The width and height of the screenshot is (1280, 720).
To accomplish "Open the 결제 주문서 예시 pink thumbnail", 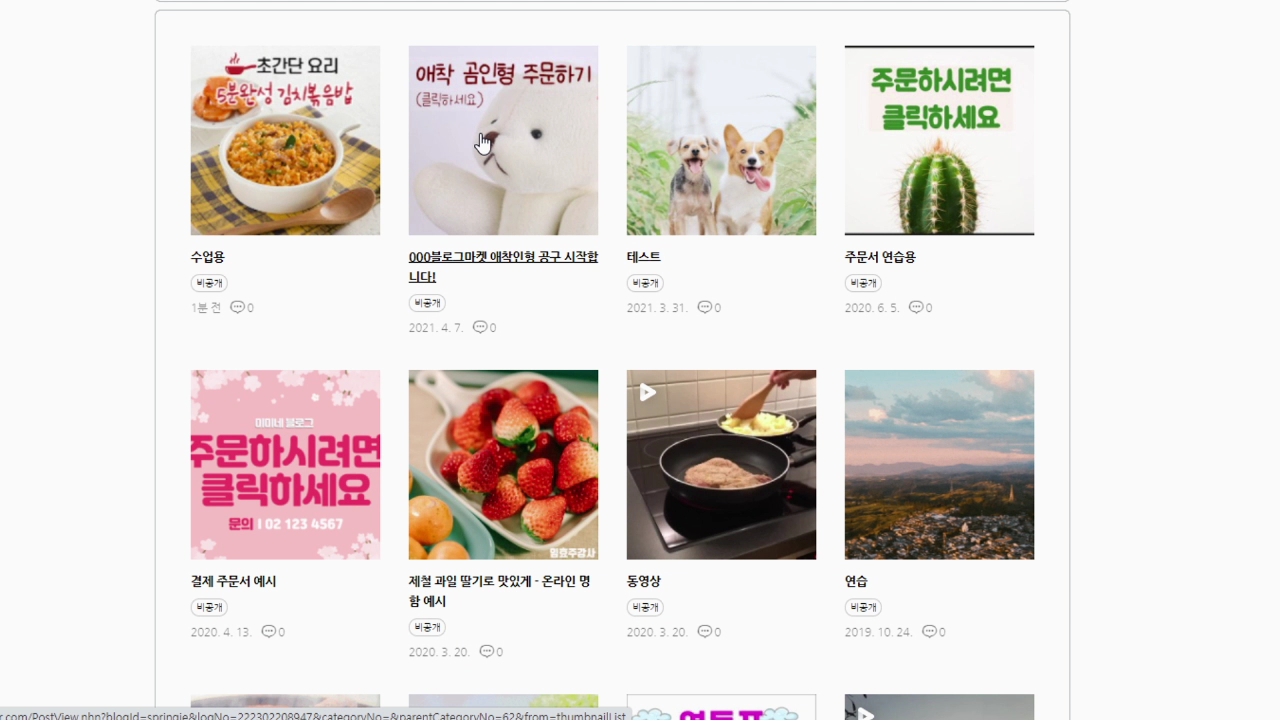I will (x=285, y=464).
